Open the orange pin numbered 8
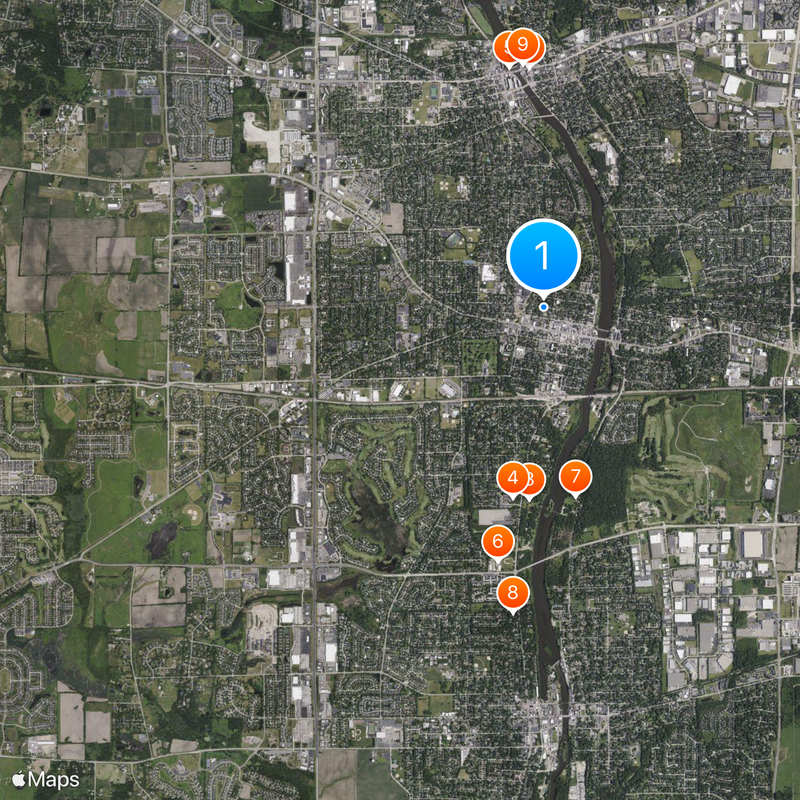800x800 pixels. [512, 593]
